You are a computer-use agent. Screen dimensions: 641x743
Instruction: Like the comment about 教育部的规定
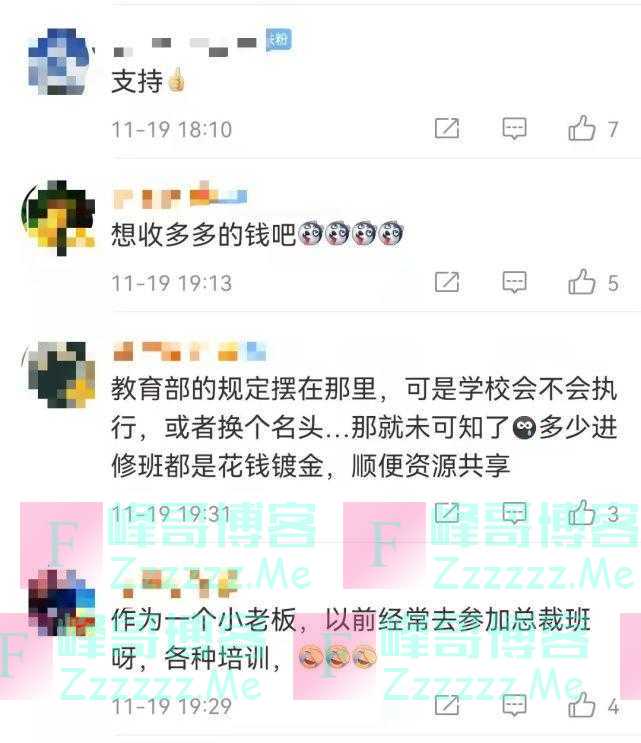(582, 515)
